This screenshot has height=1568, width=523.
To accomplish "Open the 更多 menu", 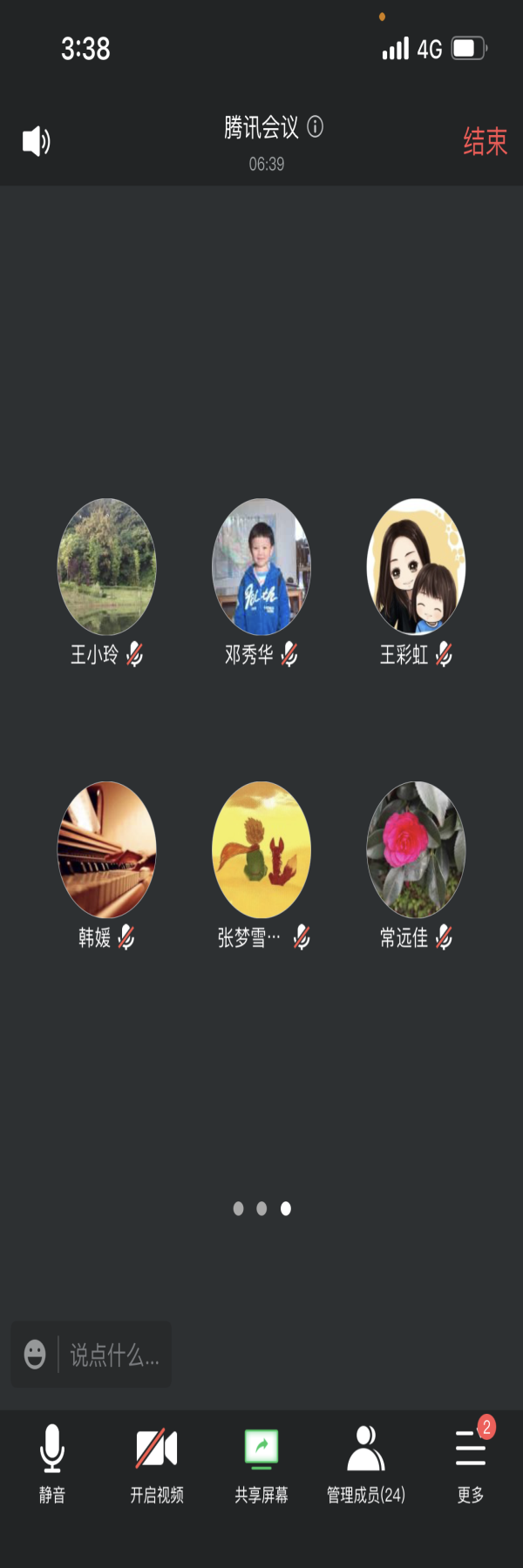I will tap(471, 1463).
